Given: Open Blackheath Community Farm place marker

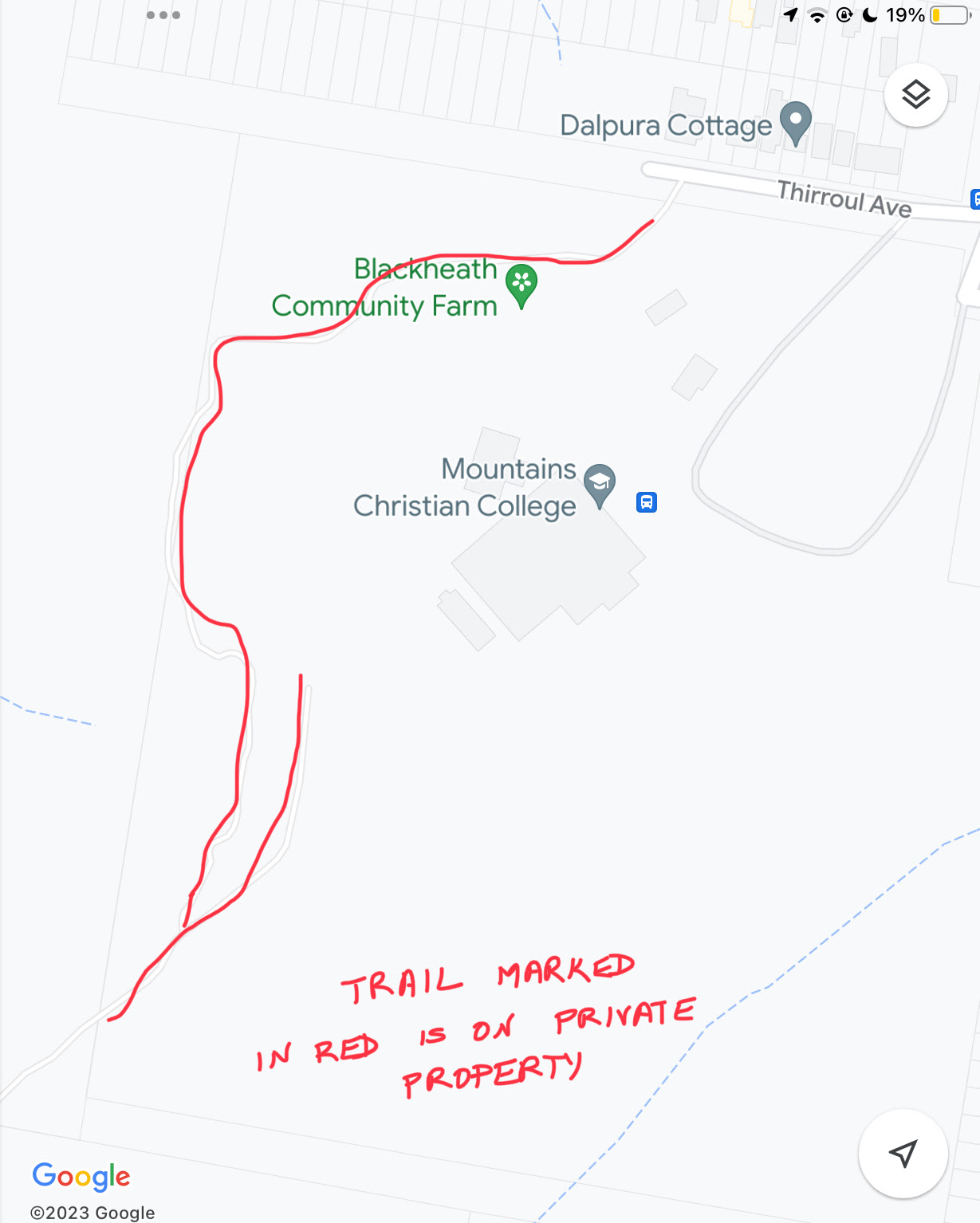Looking at the screenshot, I should pyautogui.click(x=521, y=284).
